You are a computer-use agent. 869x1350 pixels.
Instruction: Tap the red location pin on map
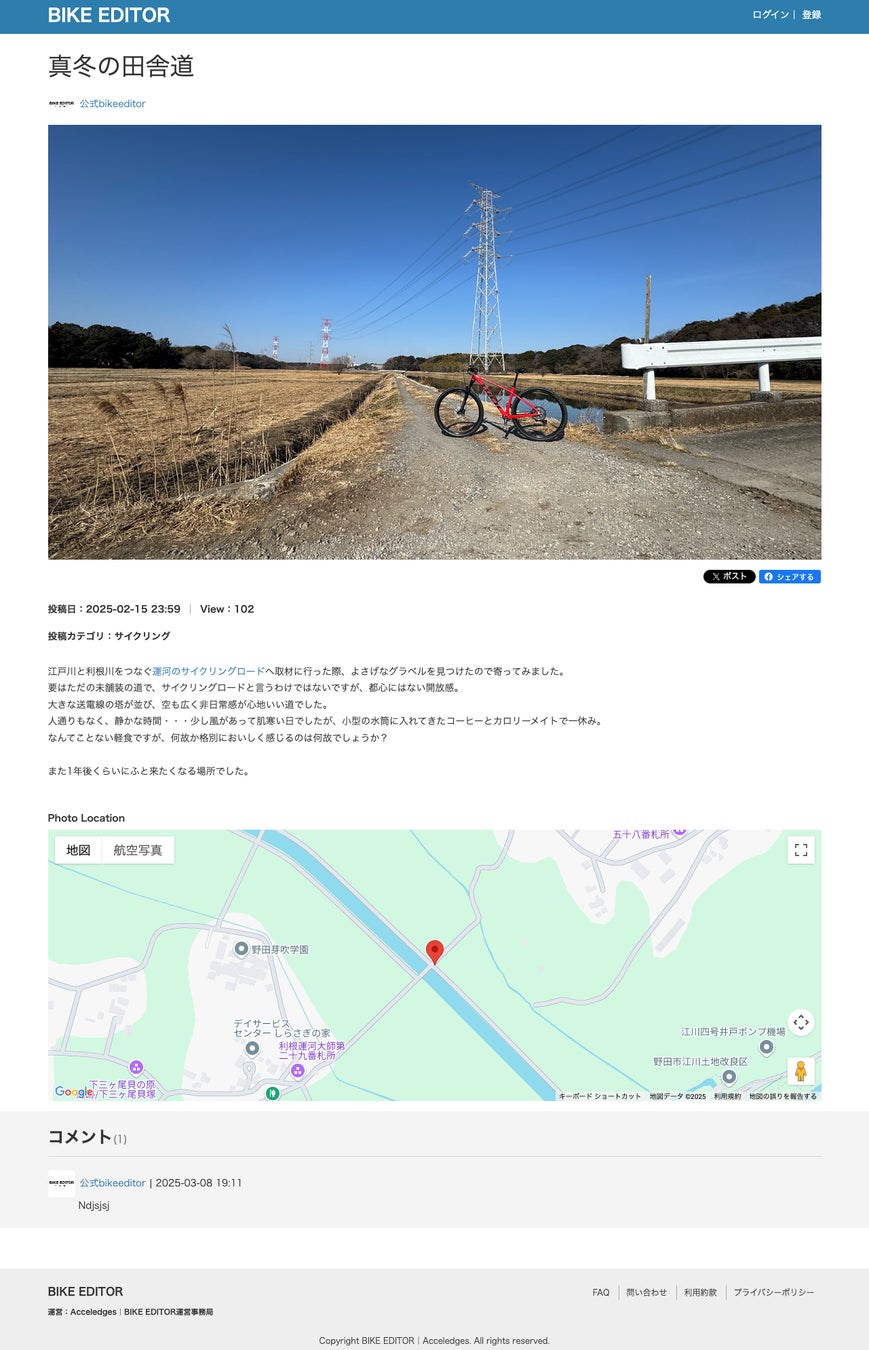tap(434, 950)
